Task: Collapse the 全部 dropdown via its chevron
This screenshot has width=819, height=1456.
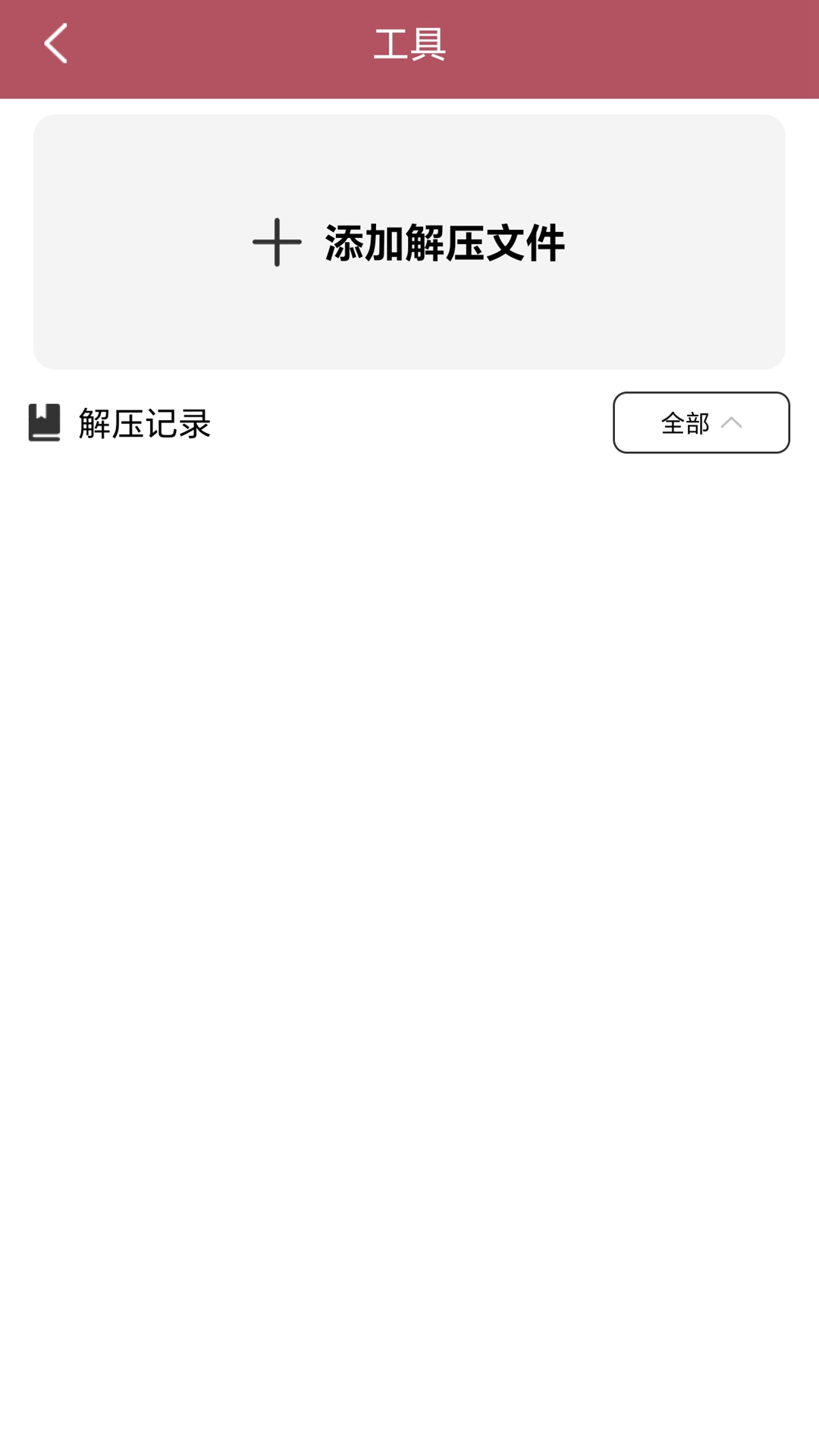Action: click(733, 423)
